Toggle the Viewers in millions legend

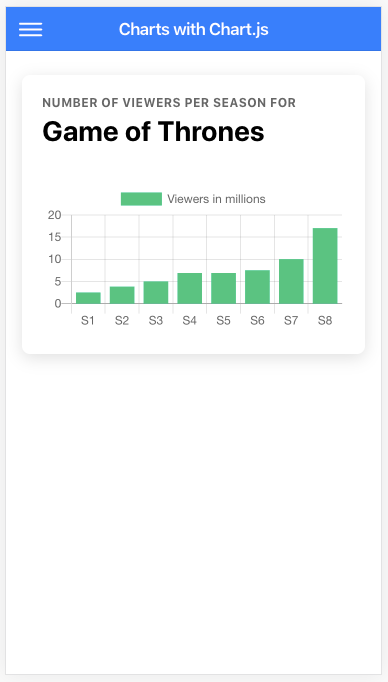pos(193,199)
